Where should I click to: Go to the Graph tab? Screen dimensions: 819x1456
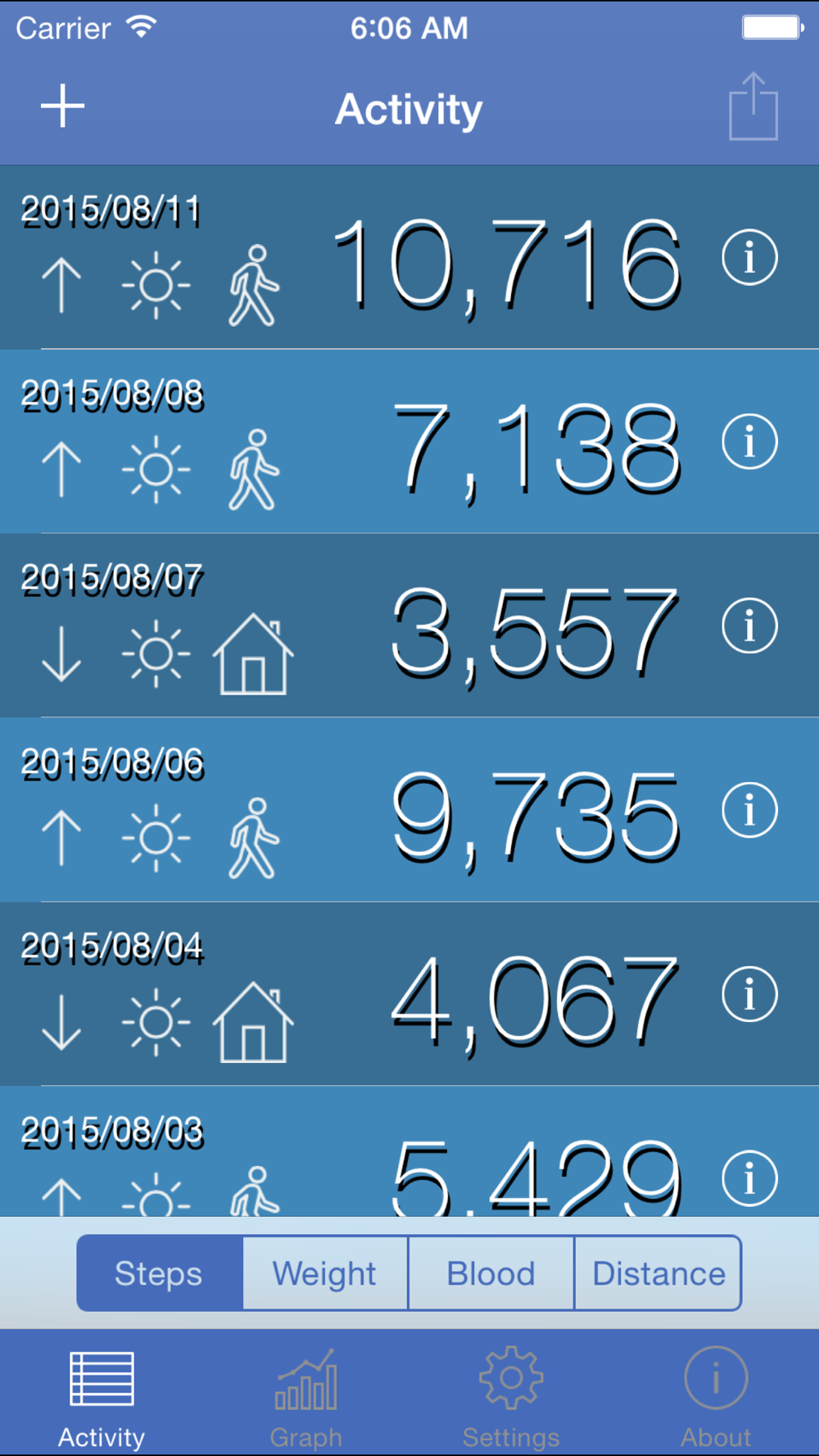coord(306,1396)
